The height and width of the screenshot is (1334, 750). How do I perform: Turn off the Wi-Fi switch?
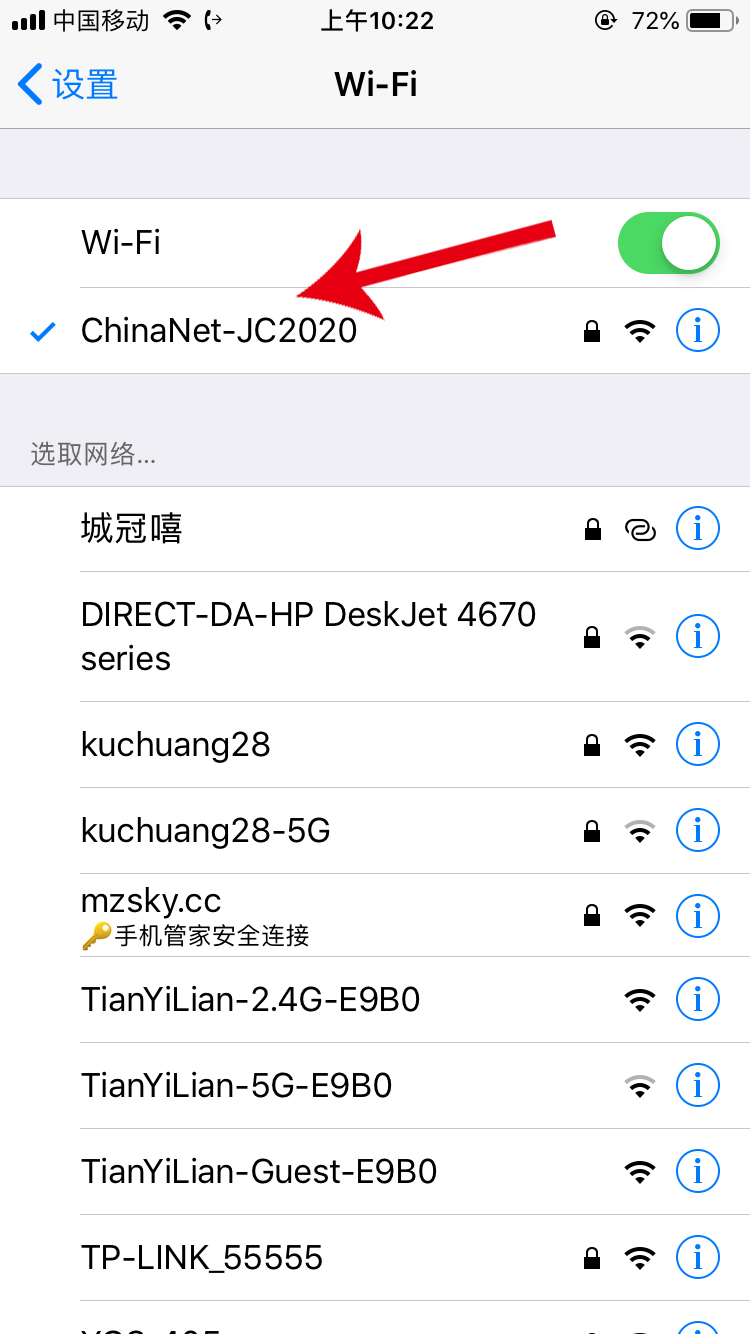(x=668, y=243)
